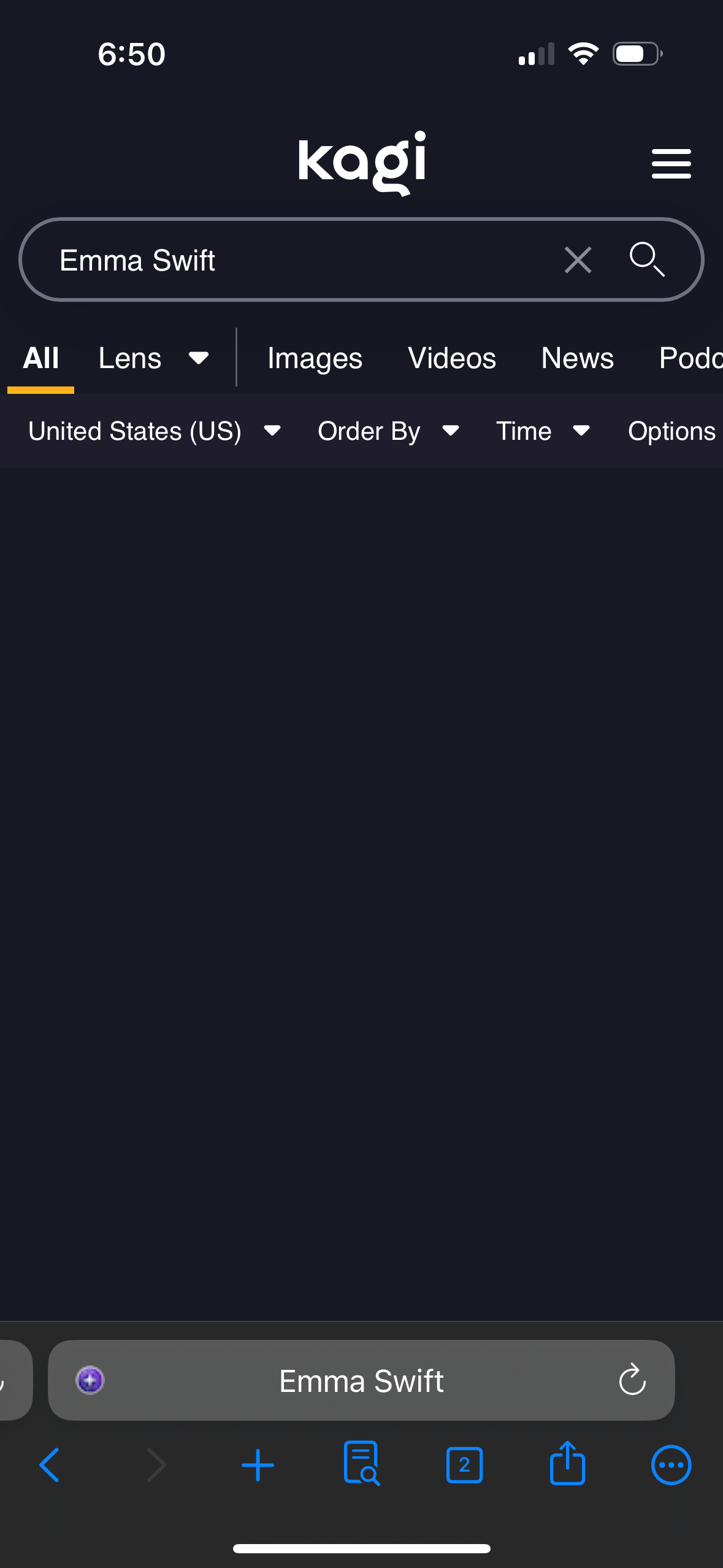Run the search with magnifier icon
Image resolution: width=723 pixels, height=1568 pixels.
[x=646, y=259]
